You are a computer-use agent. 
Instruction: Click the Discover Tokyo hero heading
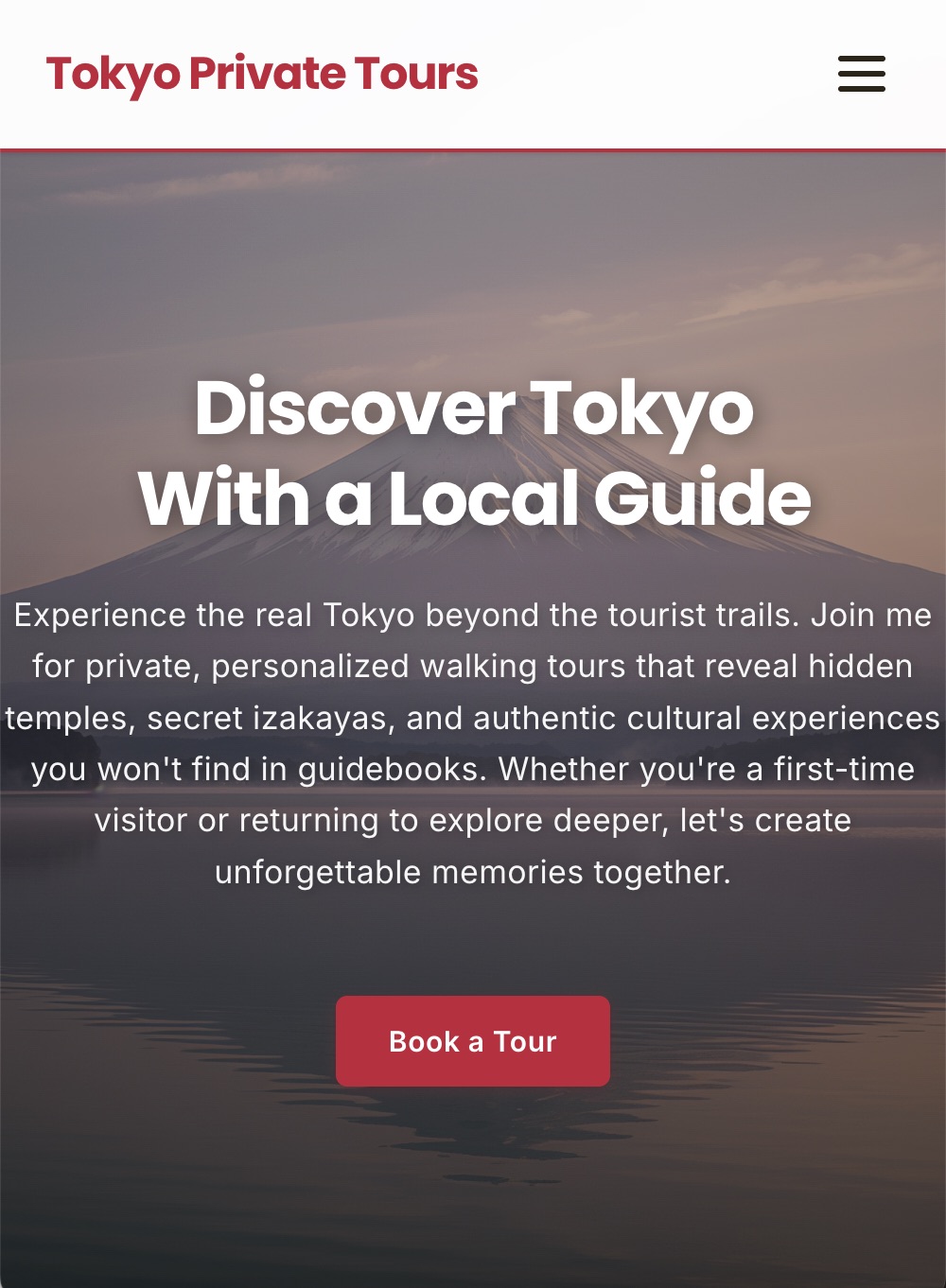[x=473, y=449]
